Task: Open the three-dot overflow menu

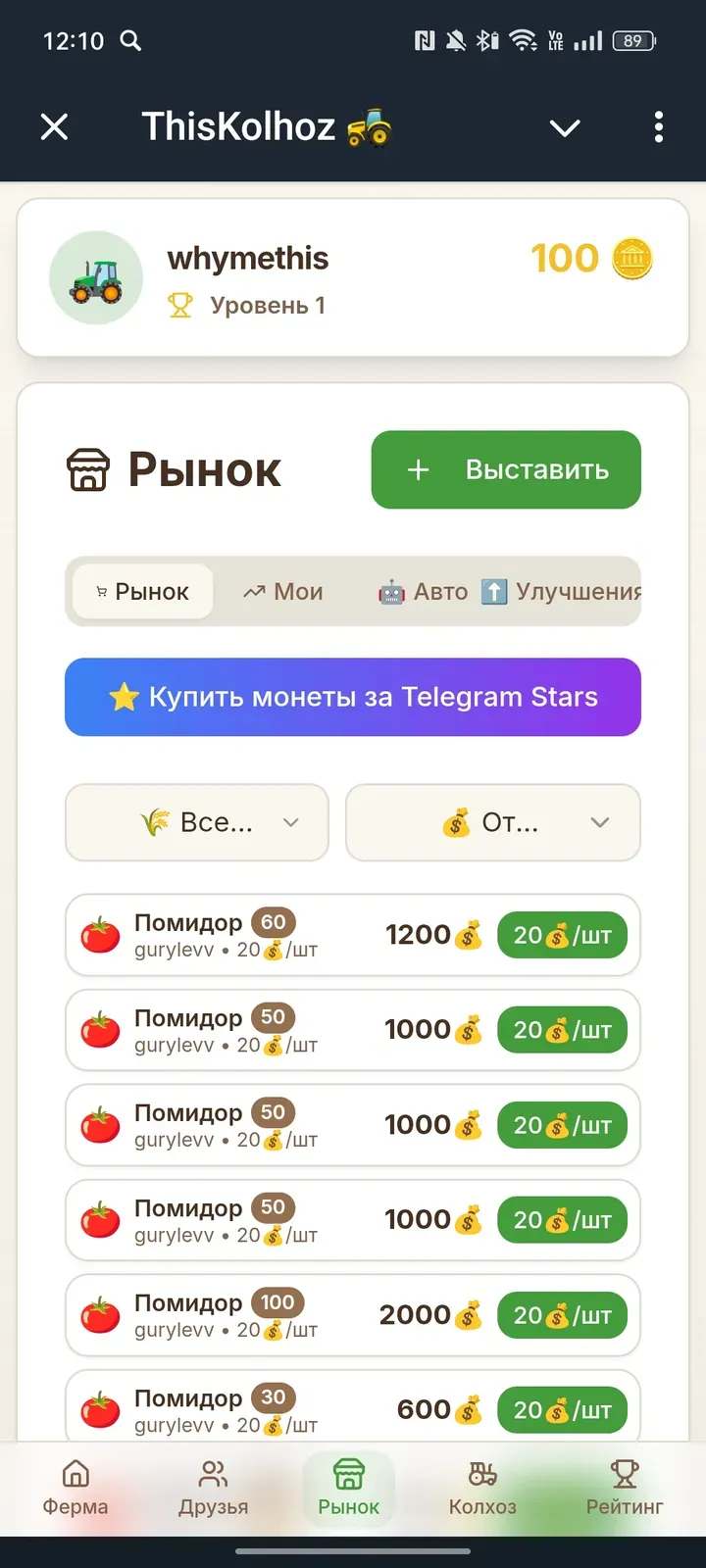Action: tap(658, 126)
